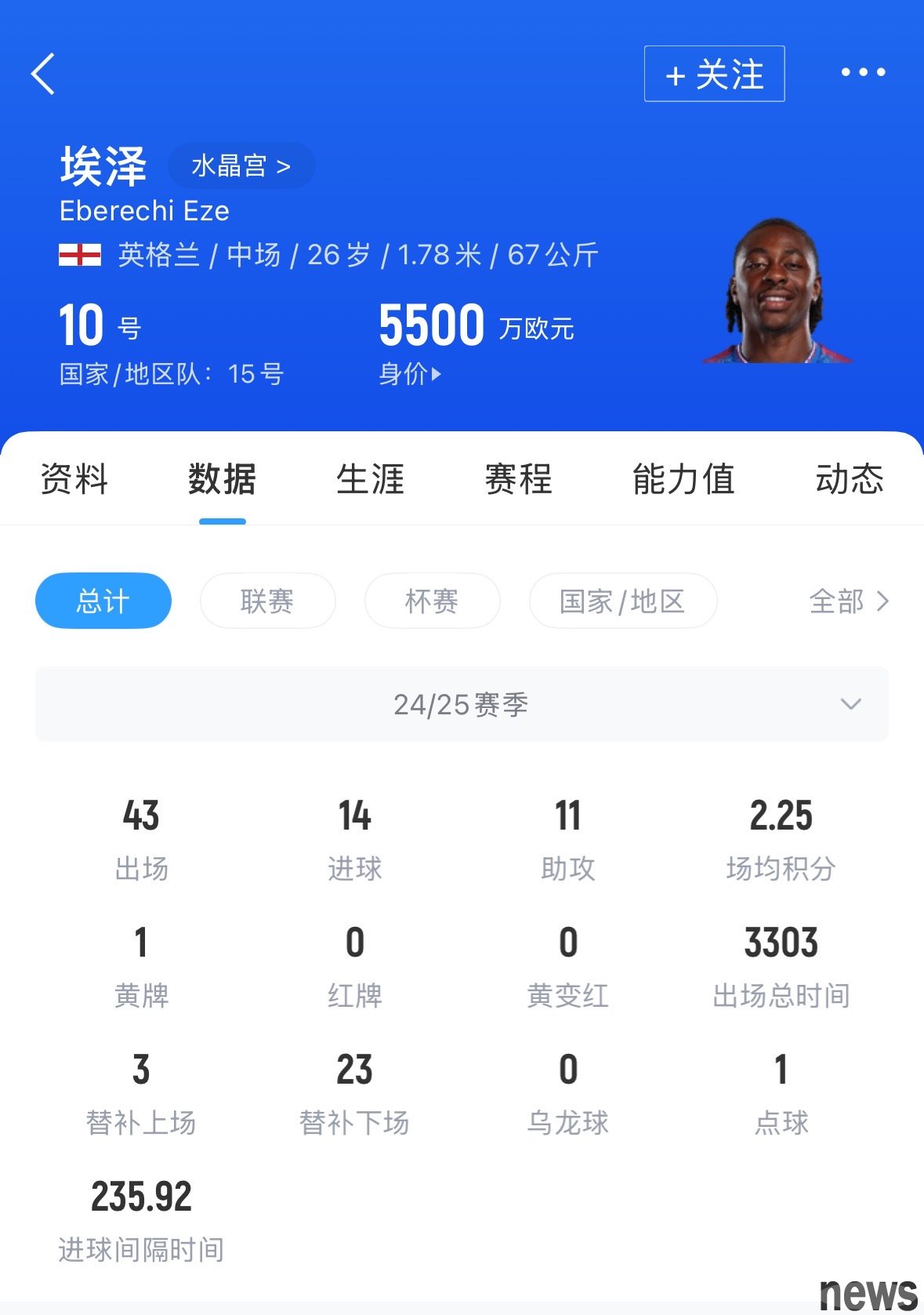
Task: Filter stats by 联赛
Action: 267,601
